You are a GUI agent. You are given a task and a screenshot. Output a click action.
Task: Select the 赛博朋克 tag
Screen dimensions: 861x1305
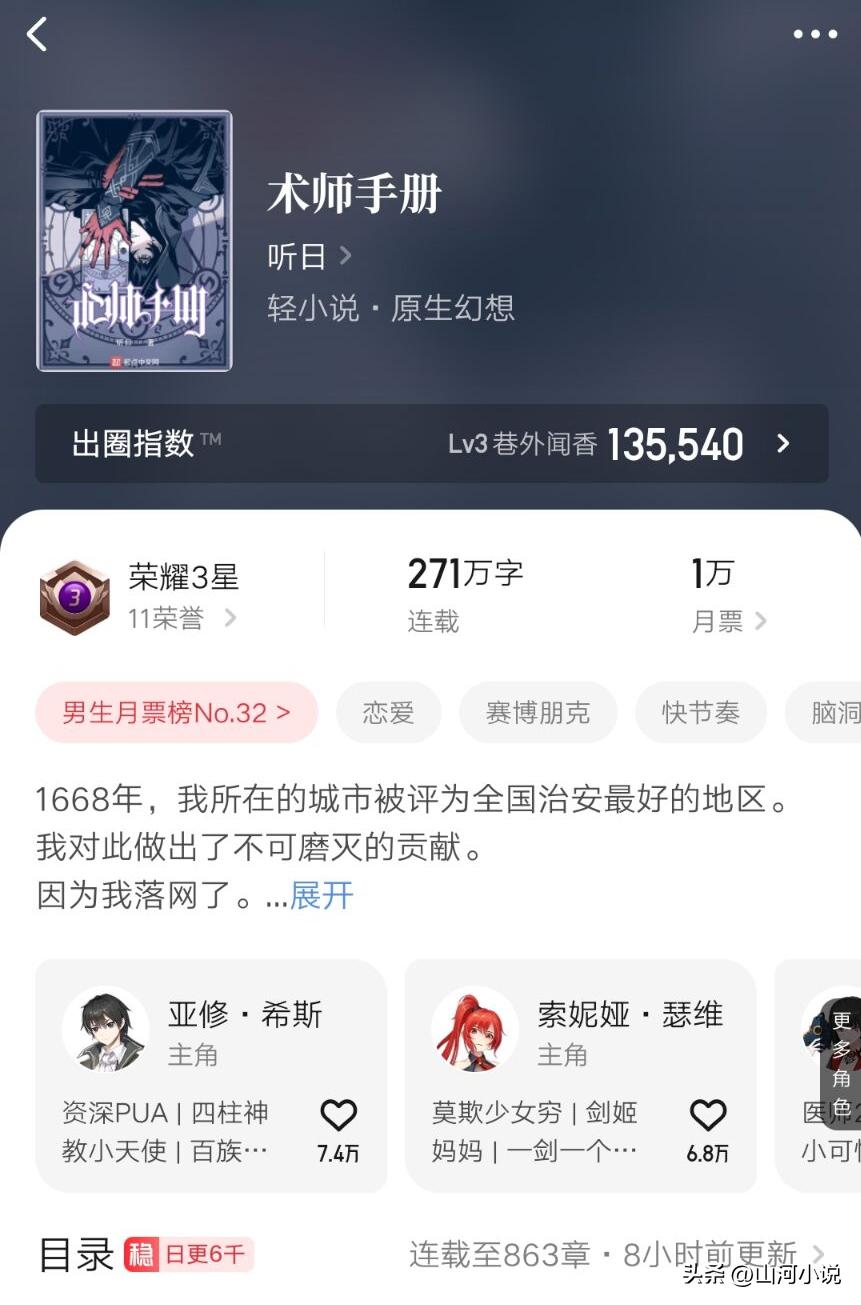coord(538,712)
